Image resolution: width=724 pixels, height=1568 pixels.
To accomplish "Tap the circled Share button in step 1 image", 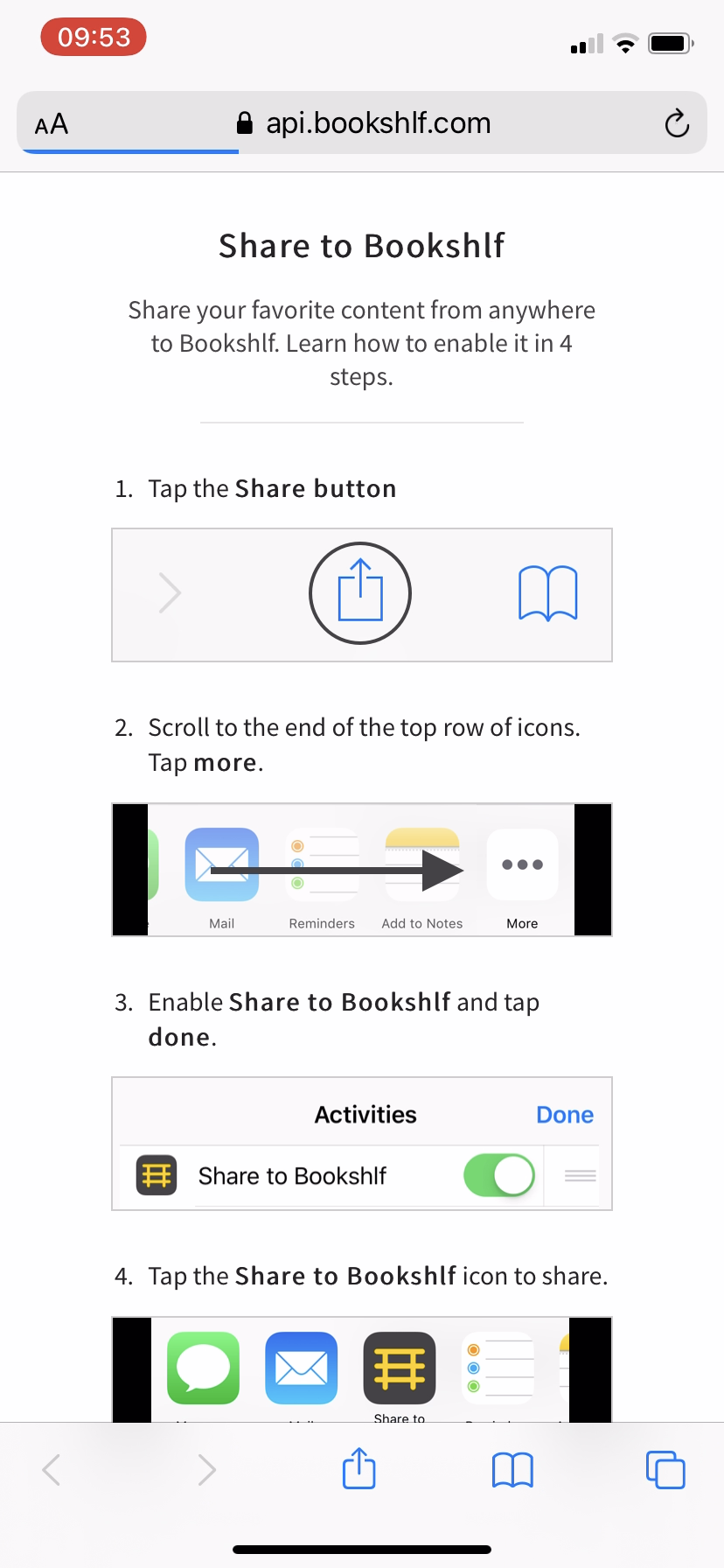I will [x=359, y=592].
